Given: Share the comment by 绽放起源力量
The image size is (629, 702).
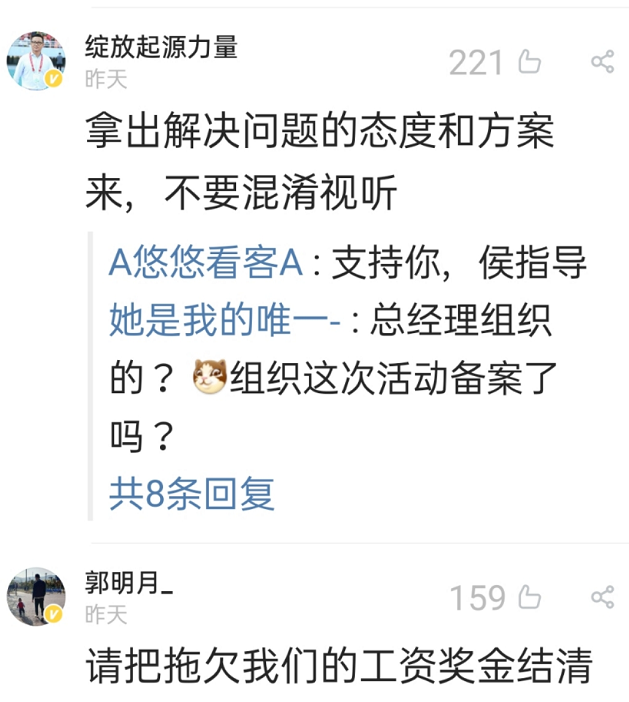Looking at the screenshot, I should pyautogui.click(x=602, y=63).
